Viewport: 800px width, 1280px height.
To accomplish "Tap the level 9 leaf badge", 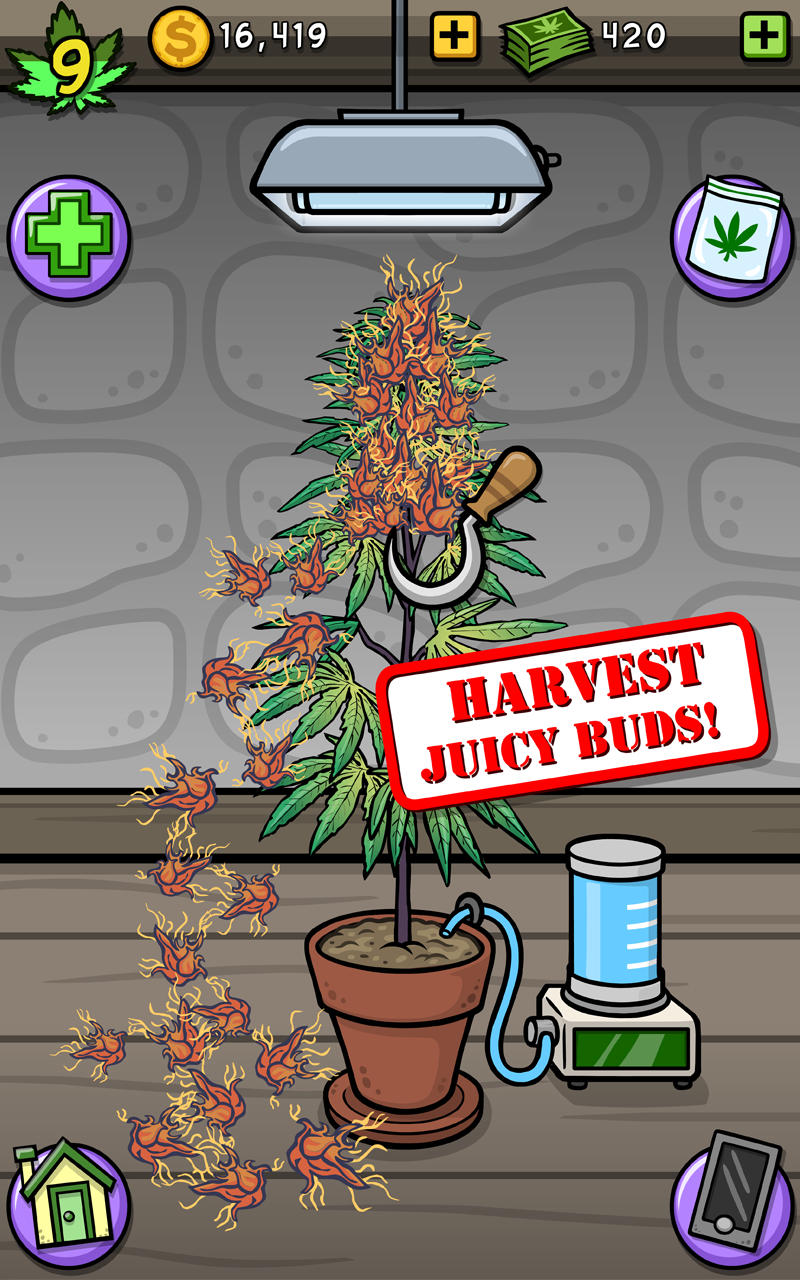I will 70,60.
